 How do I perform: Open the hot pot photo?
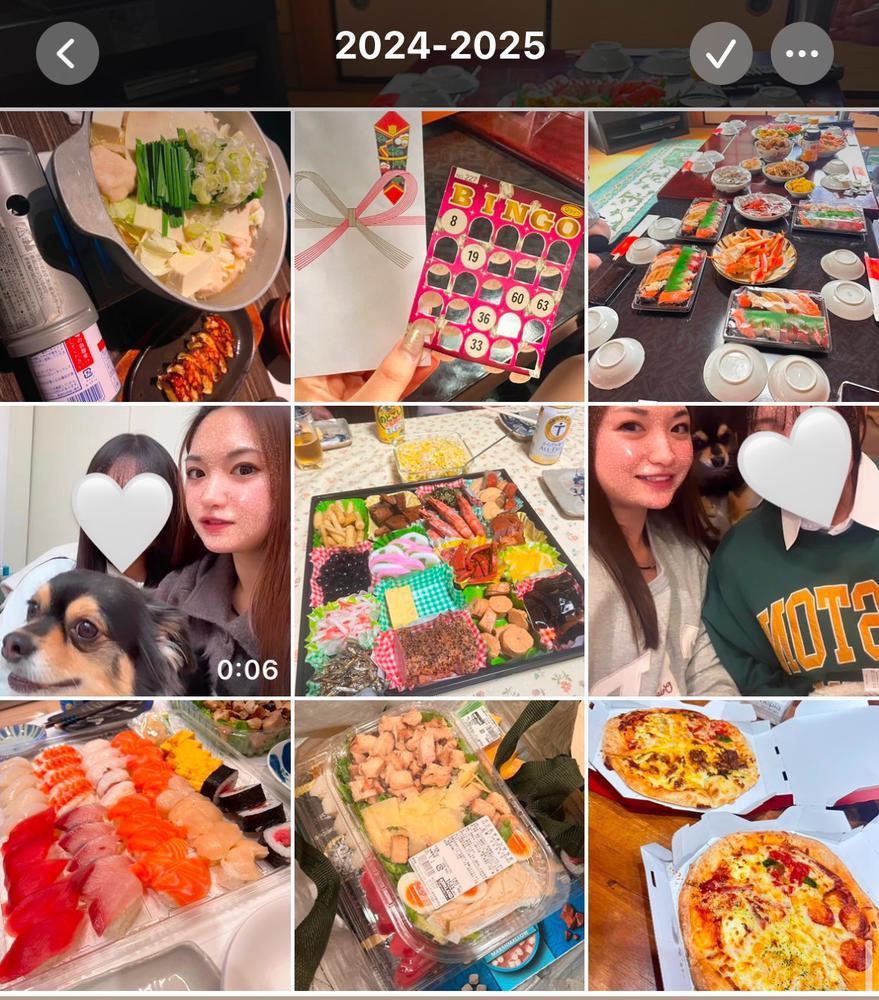tap(145, 256)
